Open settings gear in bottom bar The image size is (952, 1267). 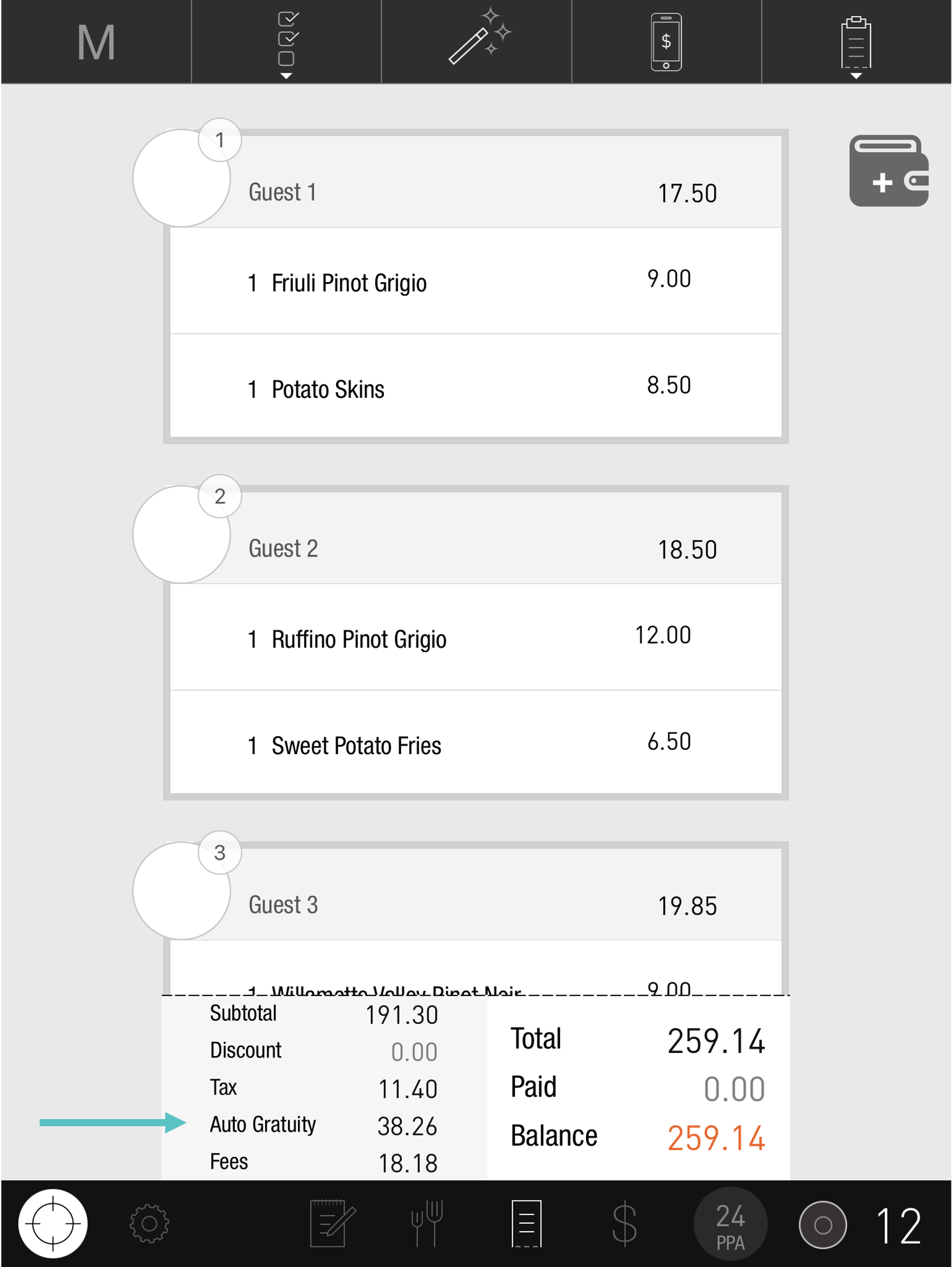149,1223
